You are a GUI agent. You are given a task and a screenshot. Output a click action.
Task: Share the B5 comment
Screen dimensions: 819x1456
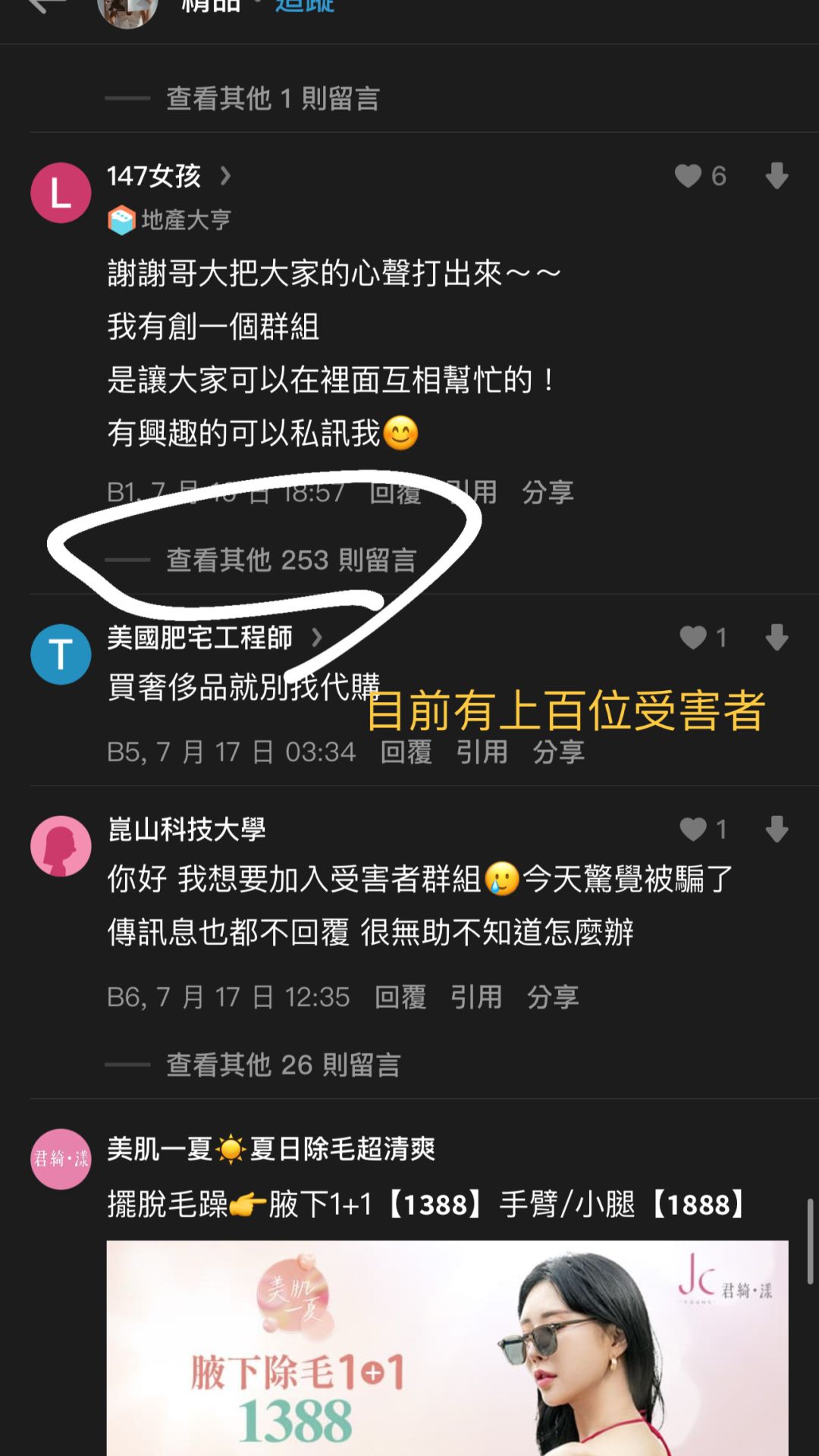coord(558,752)
